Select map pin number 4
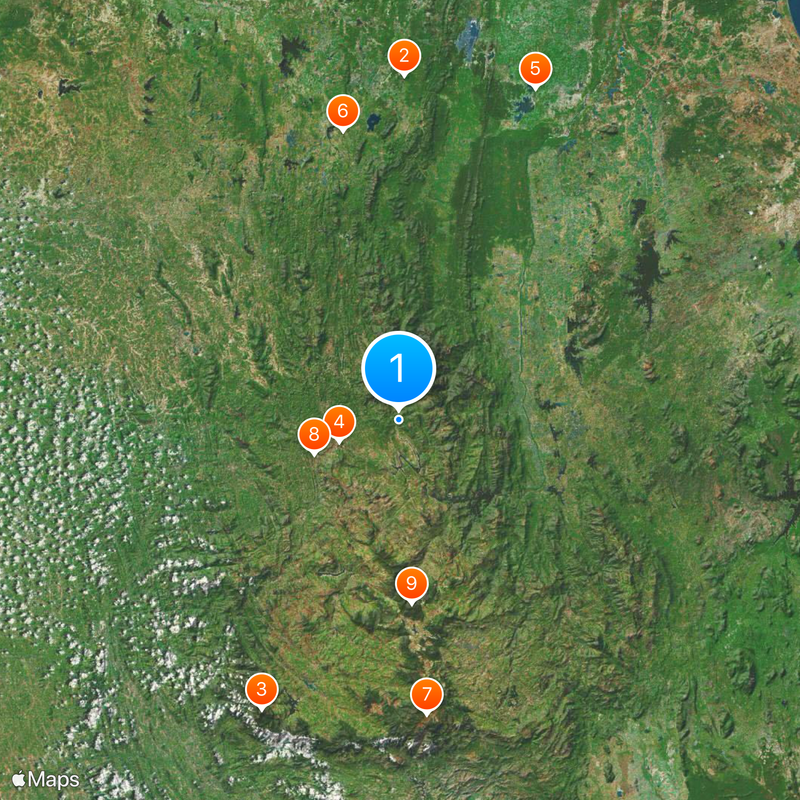This screenshot has height=800, width=800. [x=339, y=422]
